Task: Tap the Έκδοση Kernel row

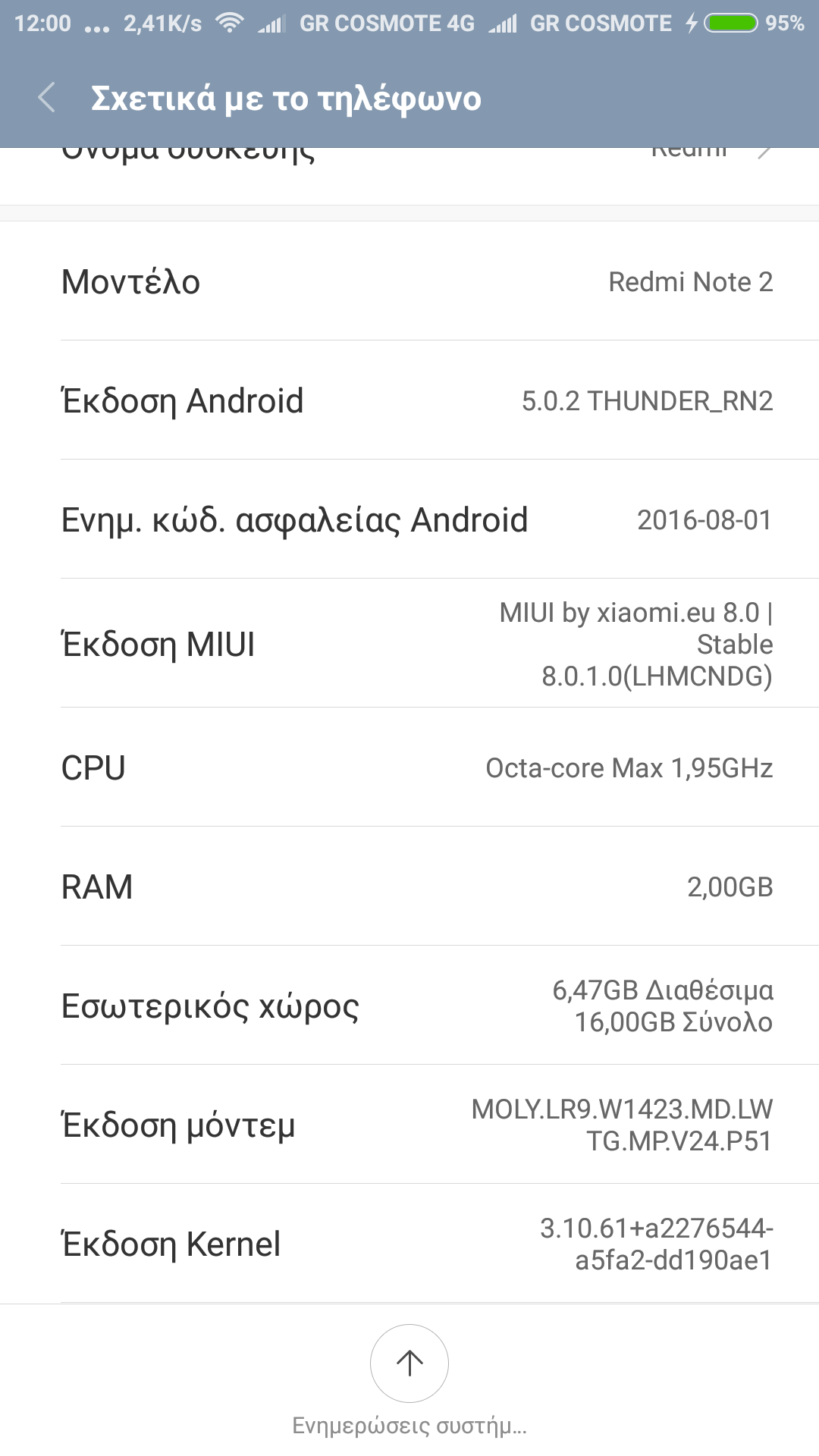Action: (409, 1244)
